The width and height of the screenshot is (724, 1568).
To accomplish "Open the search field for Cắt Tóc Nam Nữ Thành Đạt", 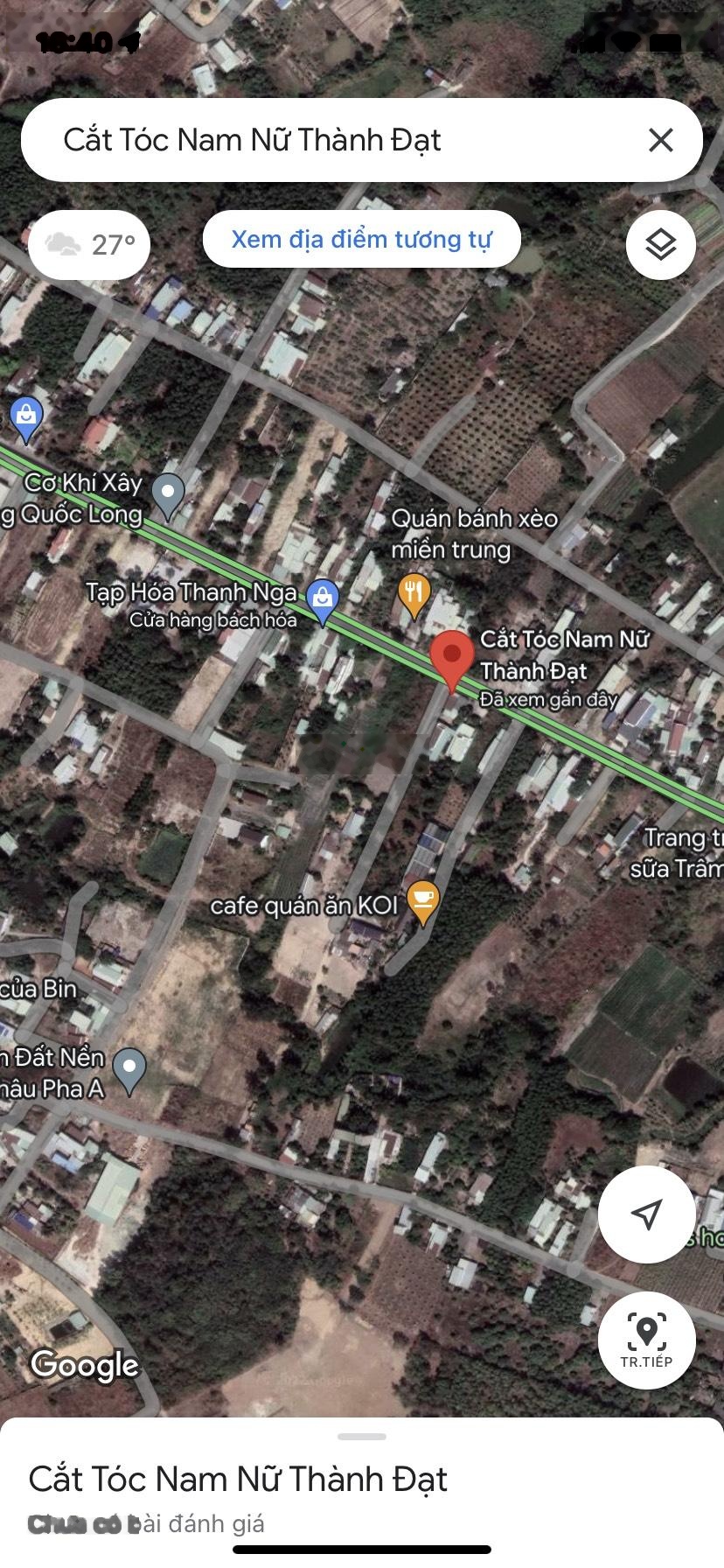I will point(332,140).
